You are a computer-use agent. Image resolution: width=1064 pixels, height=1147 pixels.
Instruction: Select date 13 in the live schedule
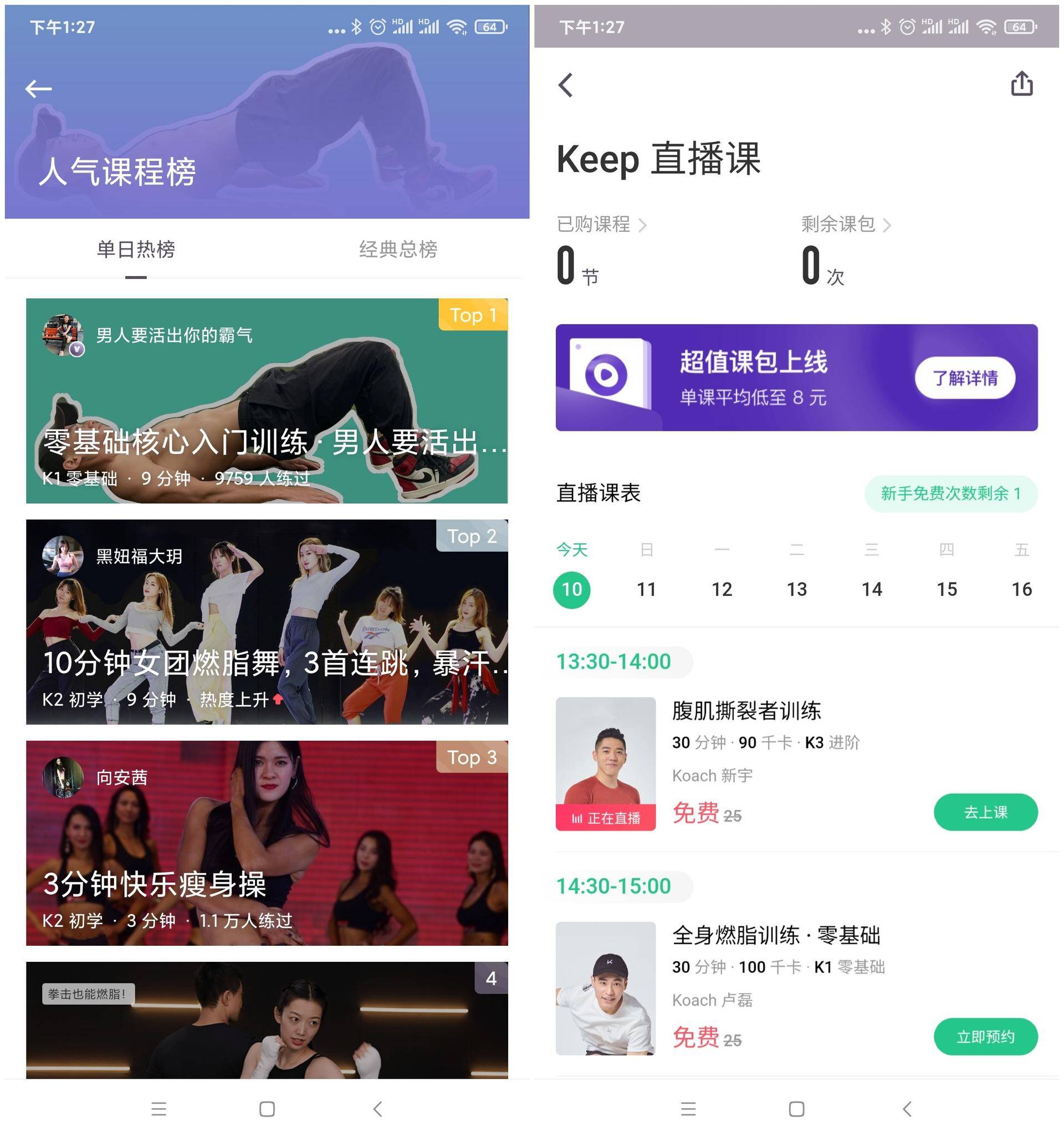pos(797,589)
